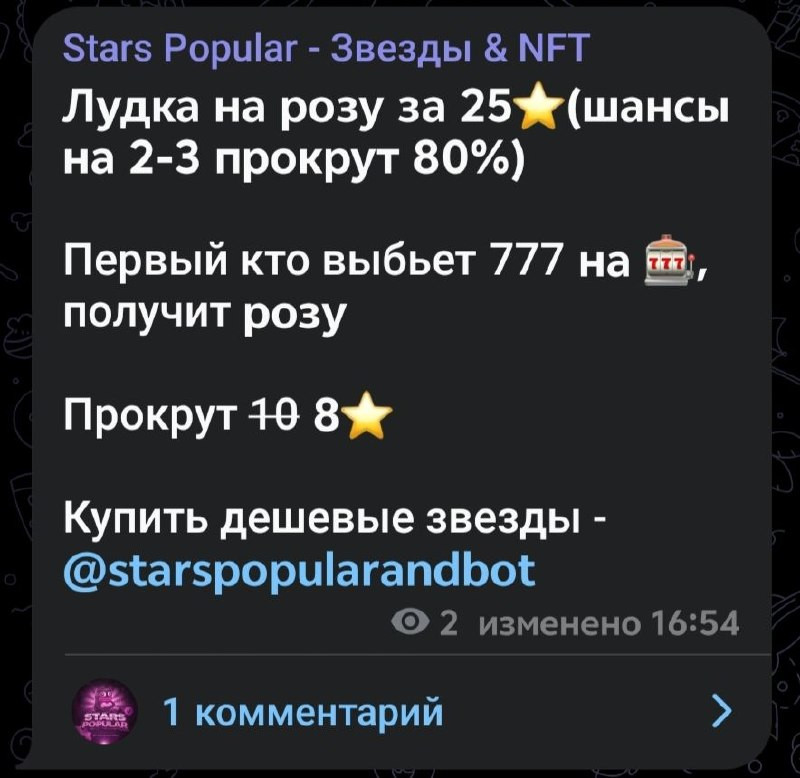800x778 pixels.
Task: Open the 1 комментарий comments row
Action: click(x=401, y=711)
